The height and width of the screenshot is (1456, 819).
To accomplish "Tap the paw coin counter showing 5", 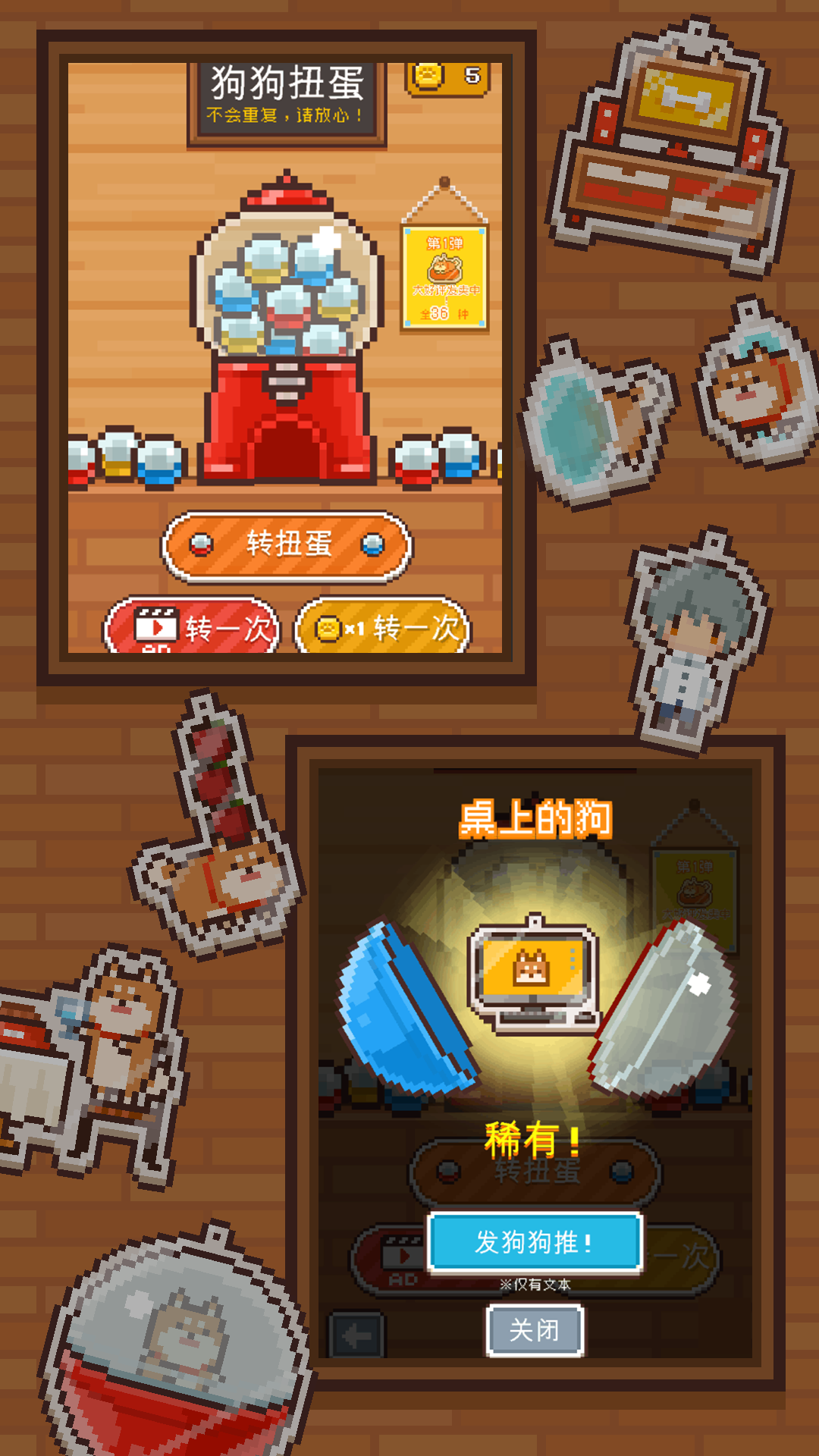I will pos(444,80).
